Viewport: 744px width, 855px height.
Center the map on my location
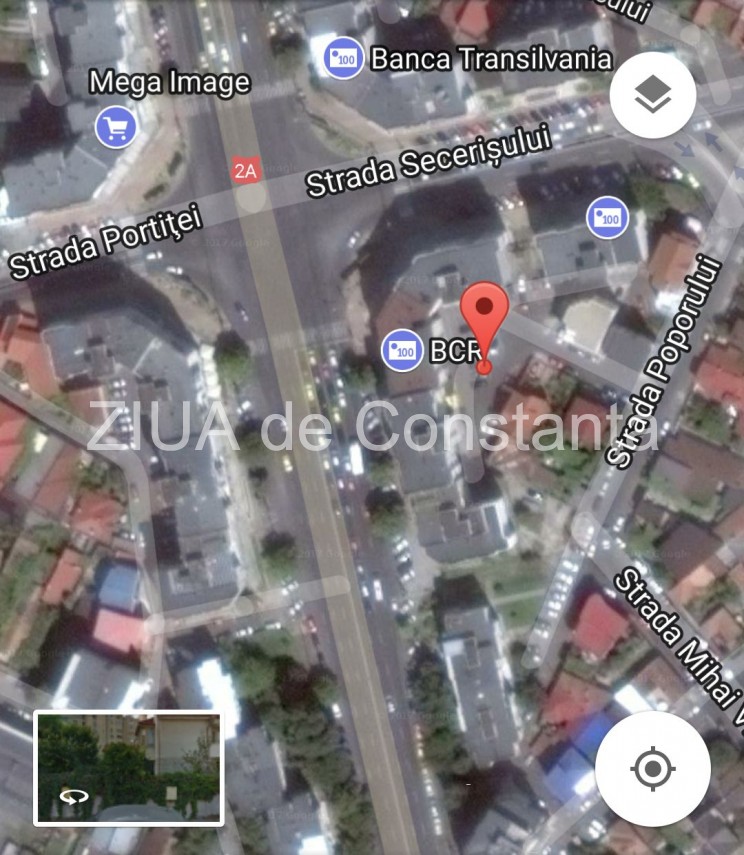[x=652, y=768]
